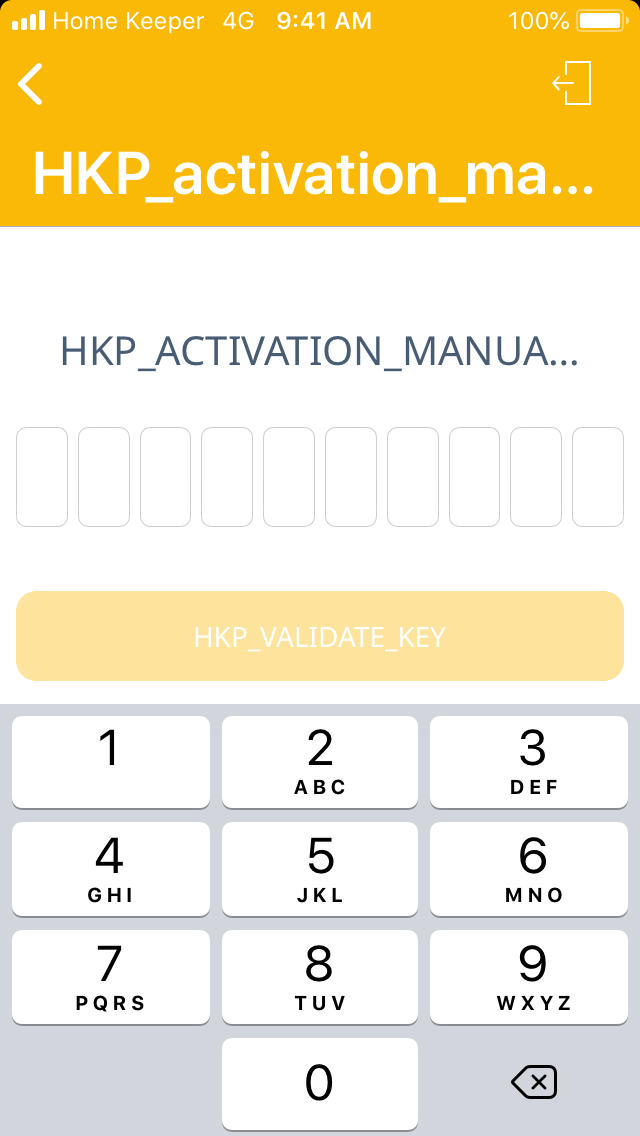
Task: Hit the 4 GHI key
Action: coord(110,868)
